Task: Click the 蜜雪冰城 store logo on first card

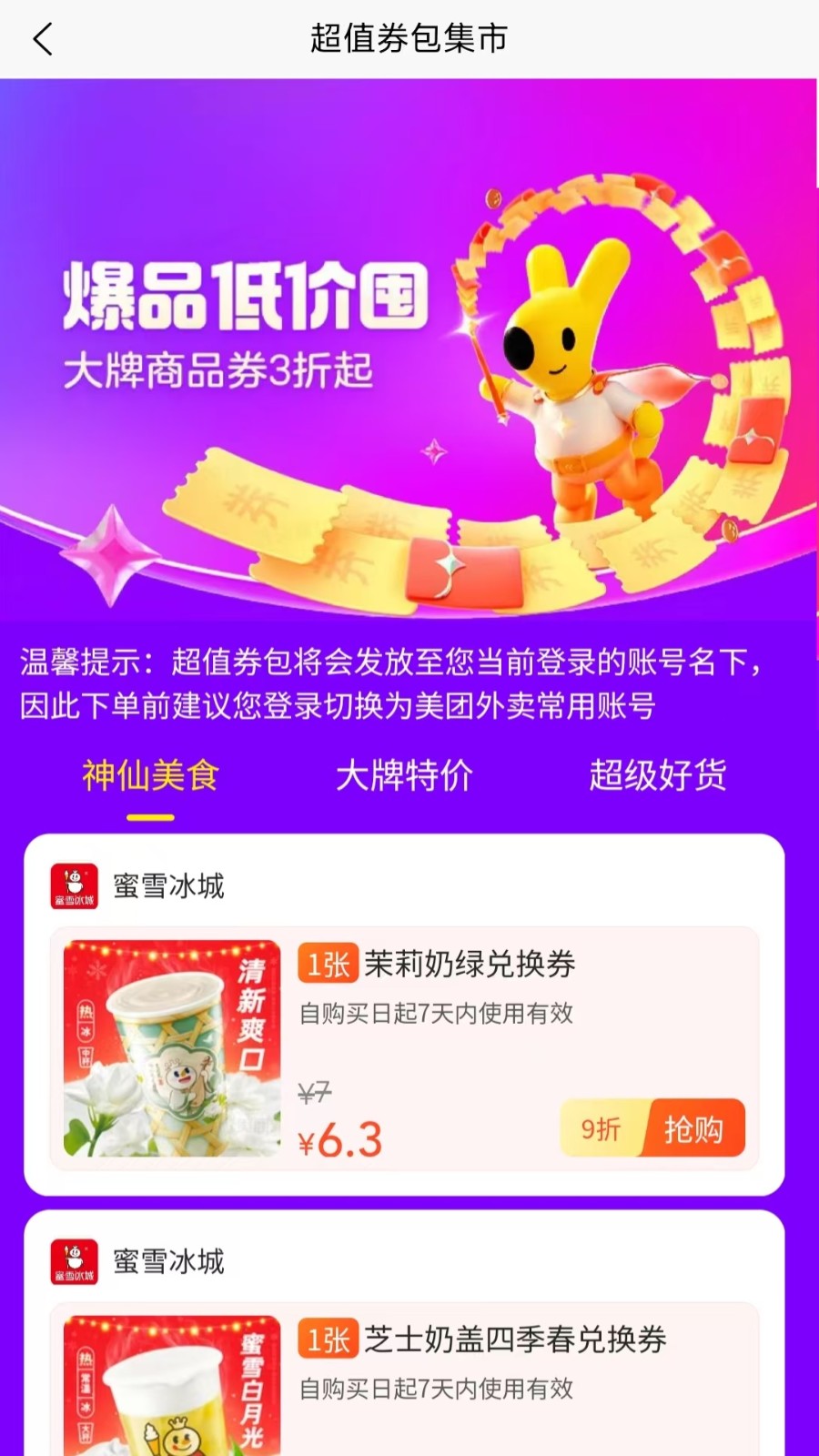Action: coord(76,884)
